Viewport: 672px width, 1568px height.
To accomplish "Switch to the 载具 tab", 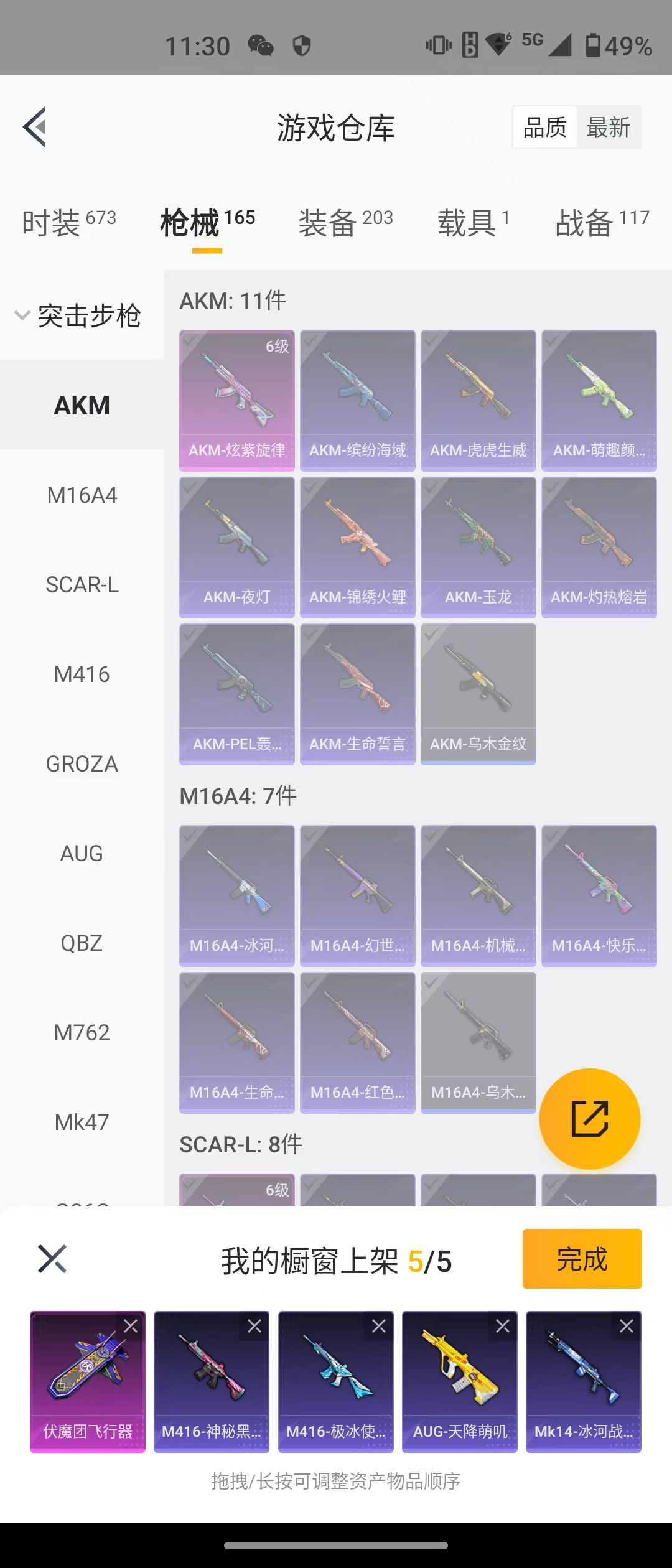I will click(x=473, y=222).
